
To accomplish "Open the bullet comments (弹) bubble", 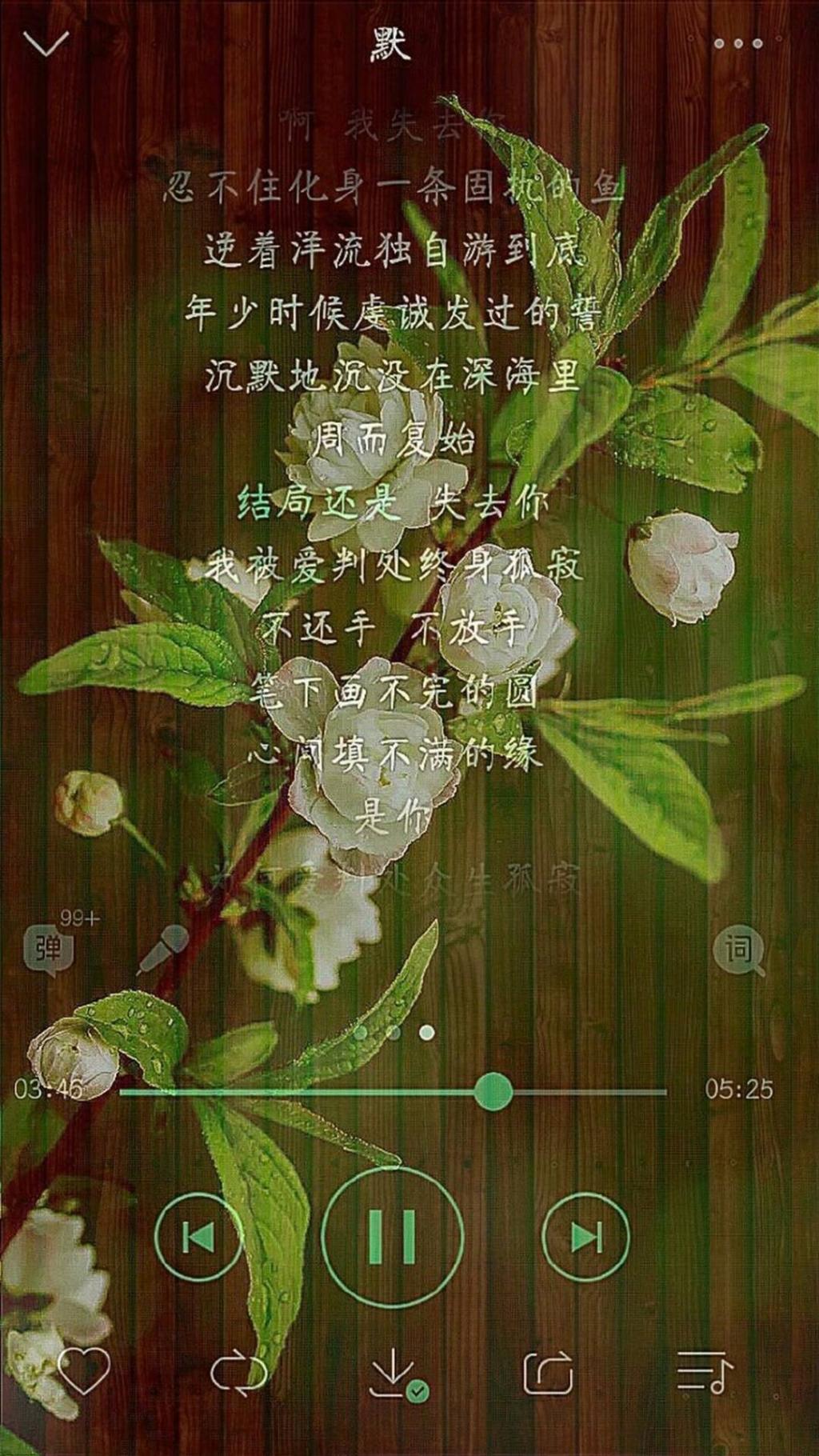I will 49,950.
